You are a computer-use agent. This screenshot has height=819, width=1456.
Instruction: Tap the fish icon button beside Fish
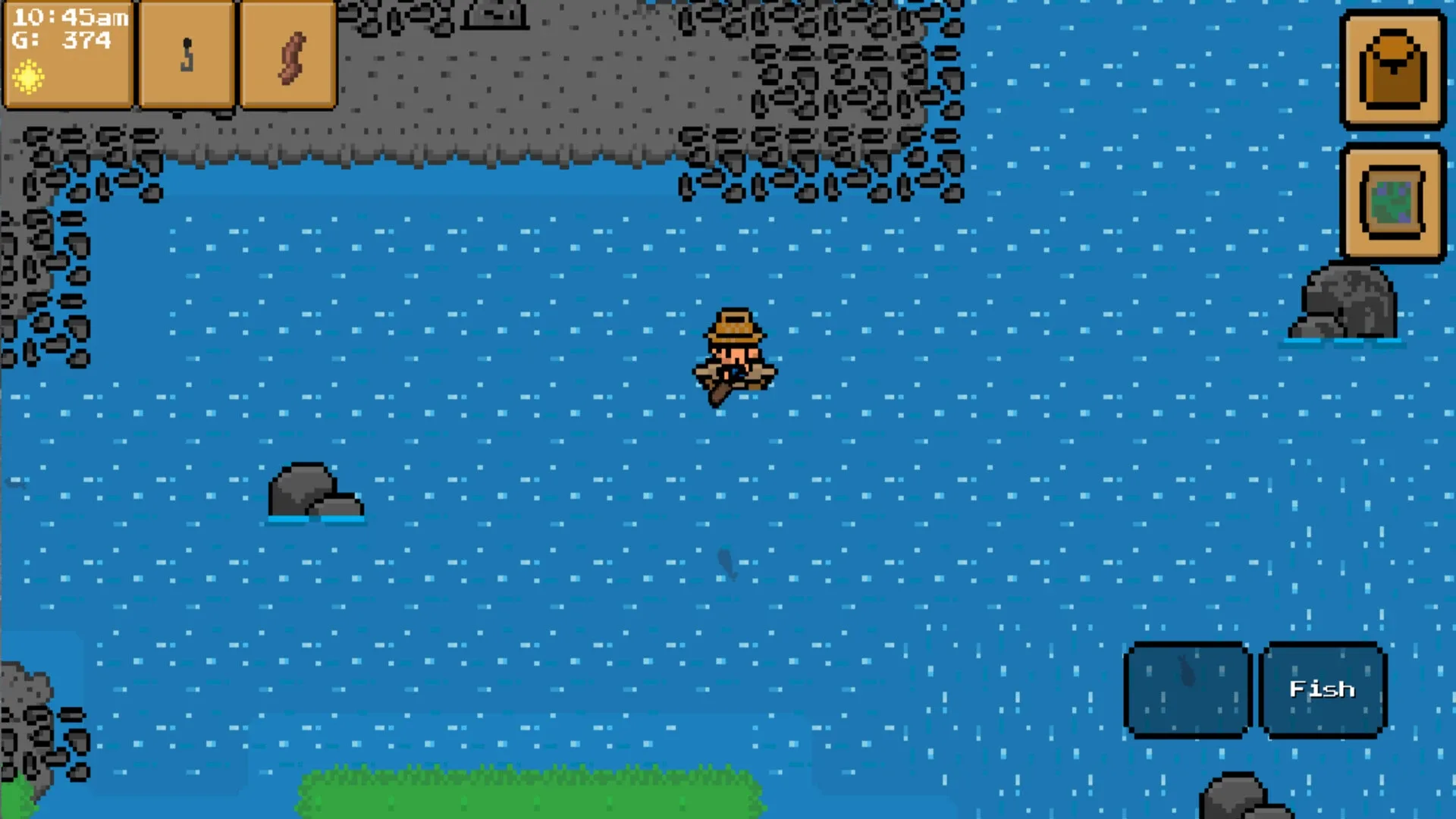click(1188, 689)
